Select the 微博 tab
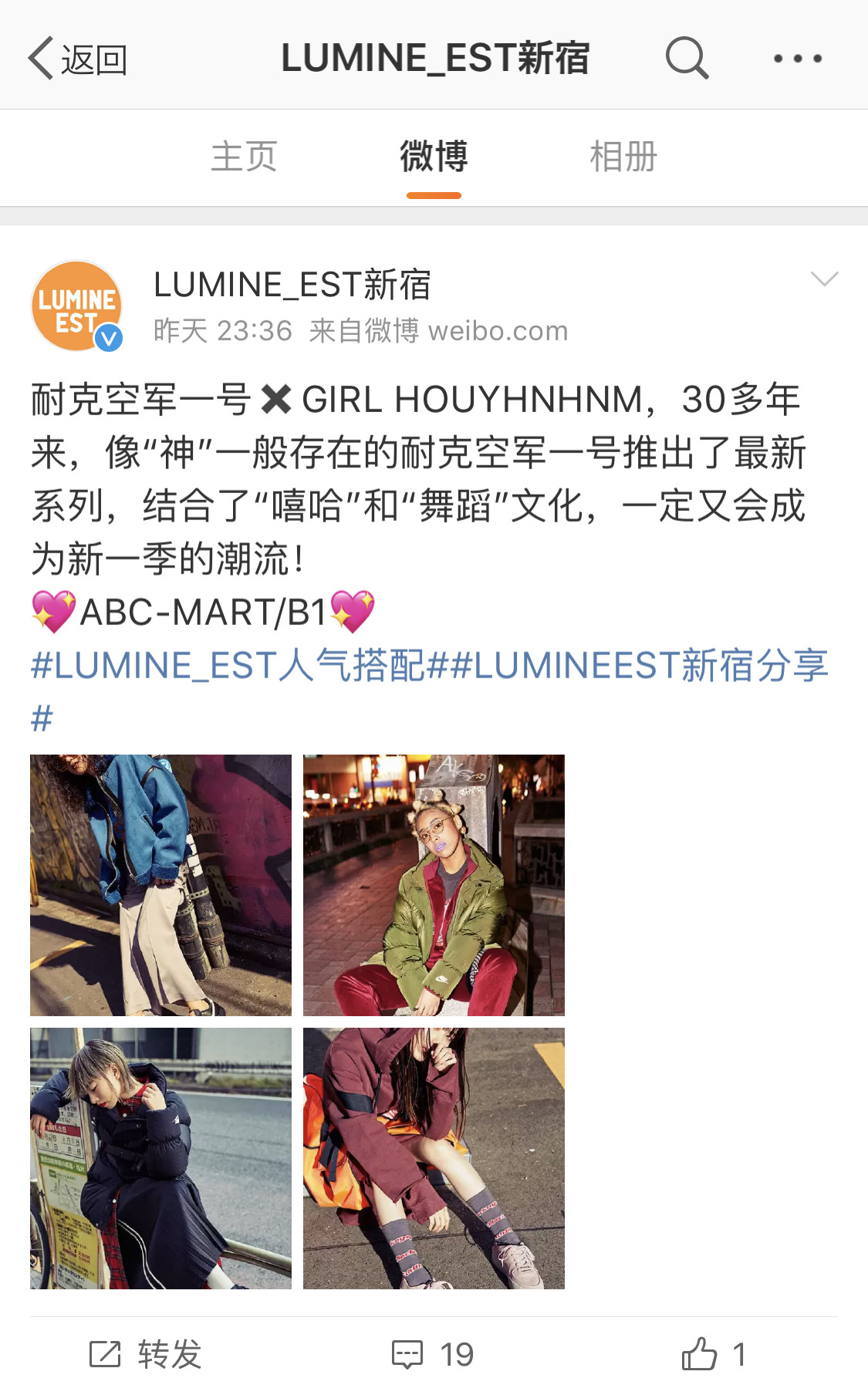The width and height of the screenshot is (868, 1395). pyautogui.click(x=434, y=157)
